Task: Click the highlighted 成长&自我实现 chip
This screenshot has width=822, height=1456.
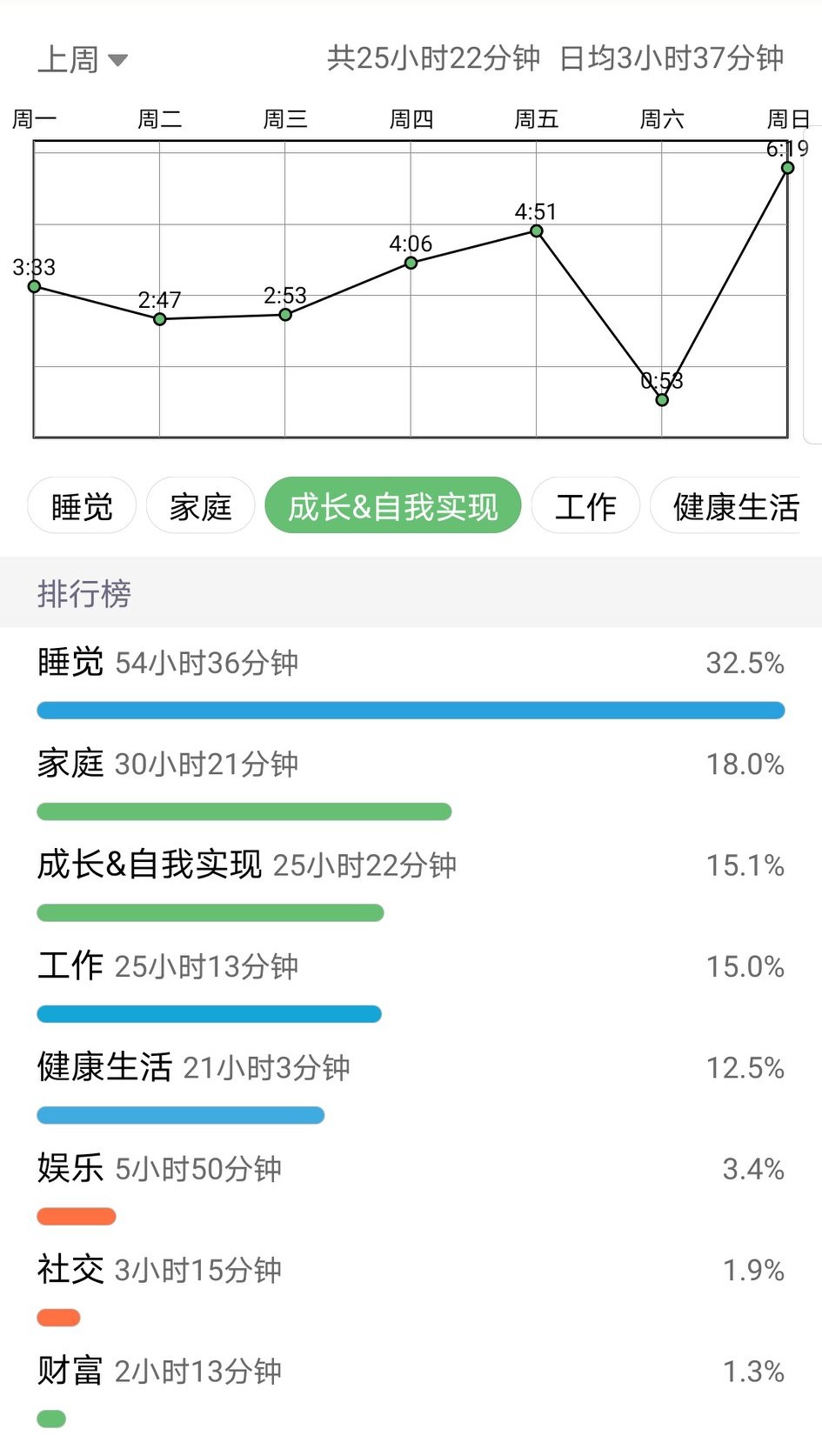Action: point(393,505)
